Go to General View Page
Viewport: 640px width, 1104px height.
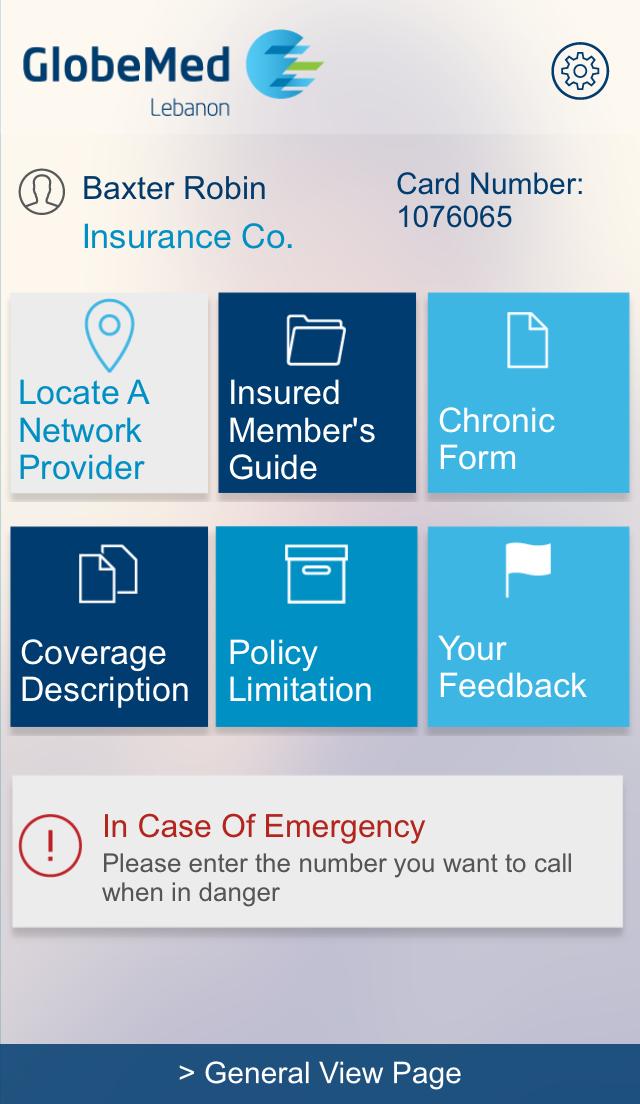[x=320, y=1073]
